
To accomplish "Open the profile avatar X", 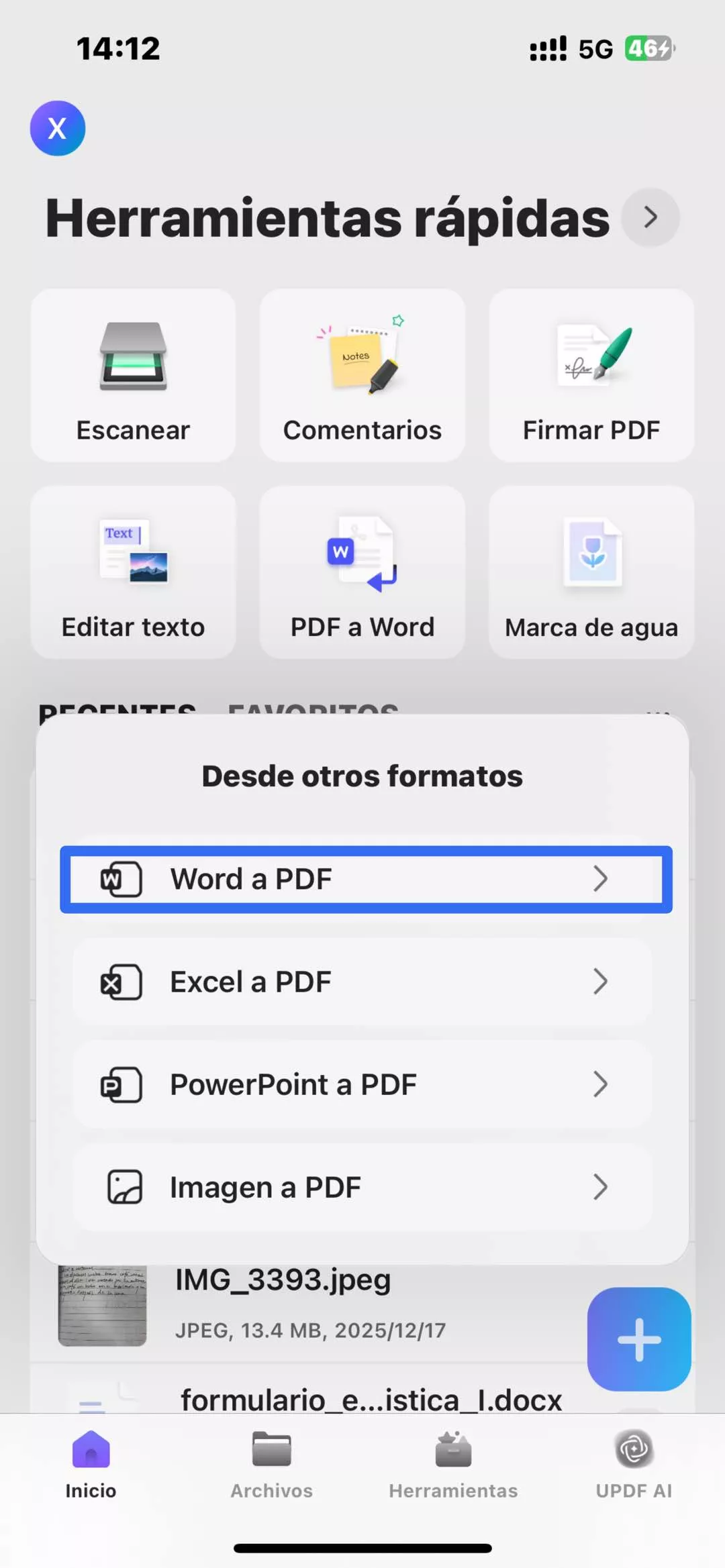I will [58, 128].
